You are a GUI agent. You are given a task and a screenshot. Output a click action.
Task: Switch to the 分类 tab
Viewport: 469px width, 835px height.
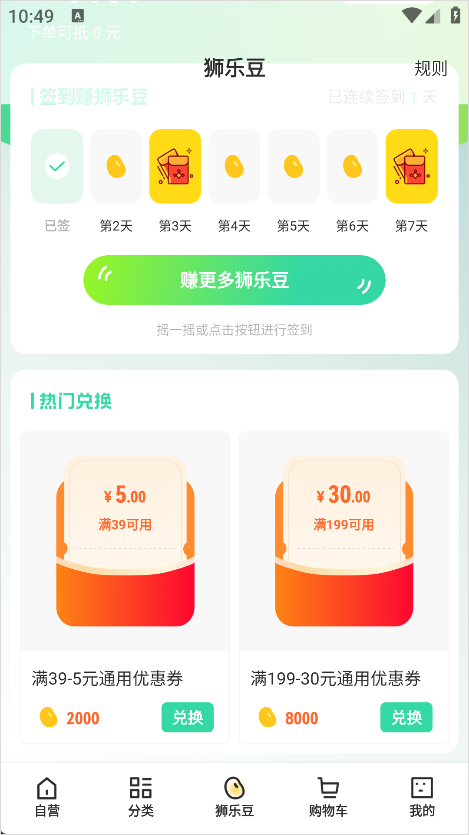point(141,797)
